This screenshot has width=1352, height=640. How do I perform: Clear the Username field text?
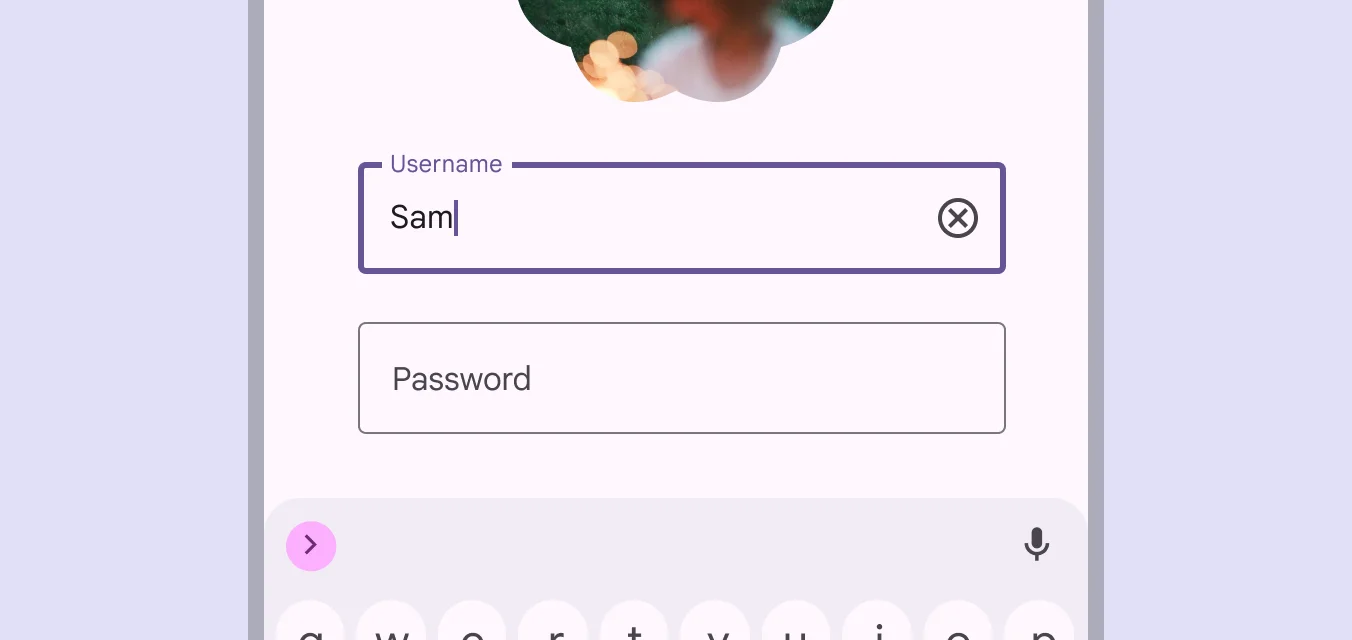pyautogui.click(x=957, y=218)
